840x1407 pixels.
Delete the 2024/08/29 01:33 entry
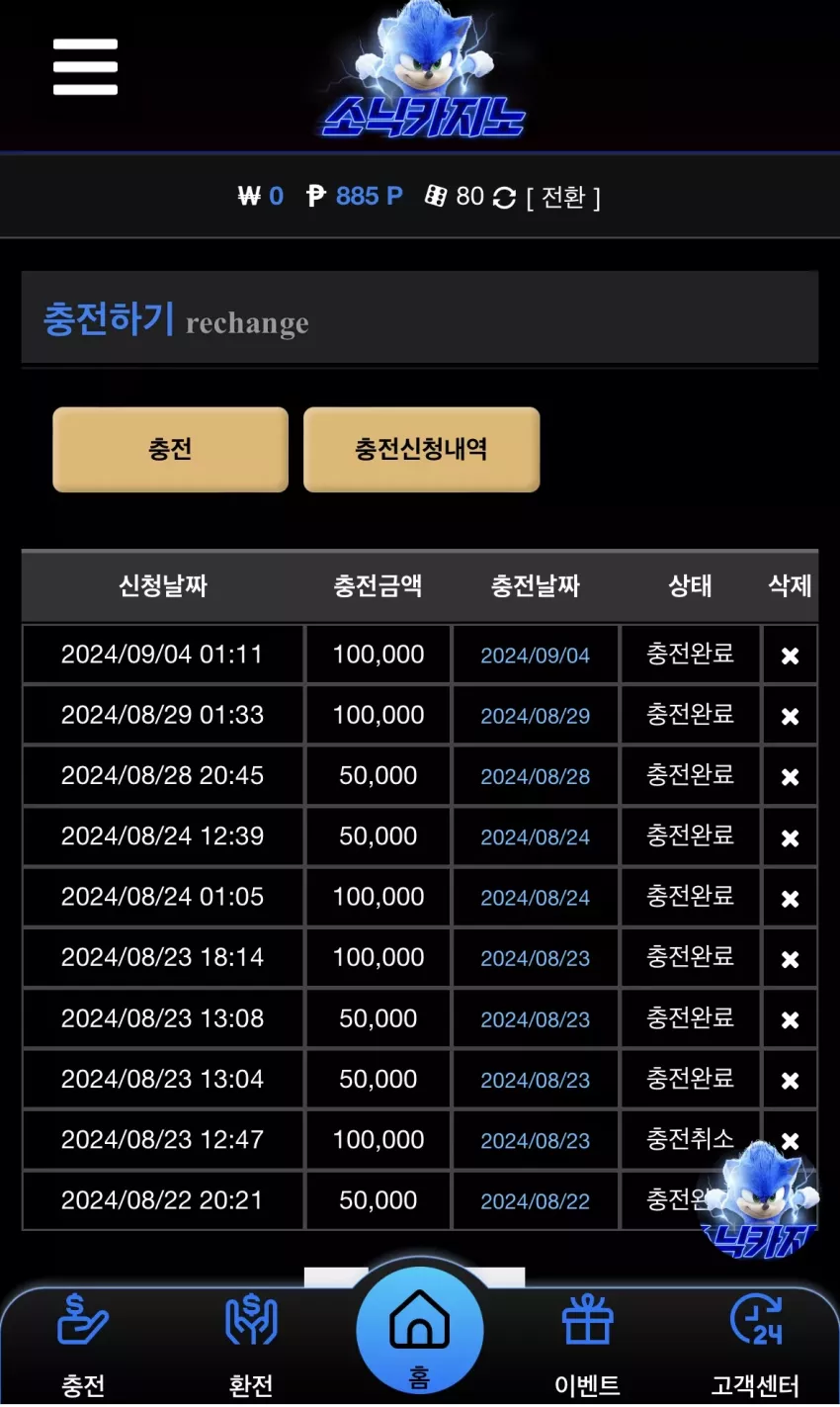pos(790,716)
